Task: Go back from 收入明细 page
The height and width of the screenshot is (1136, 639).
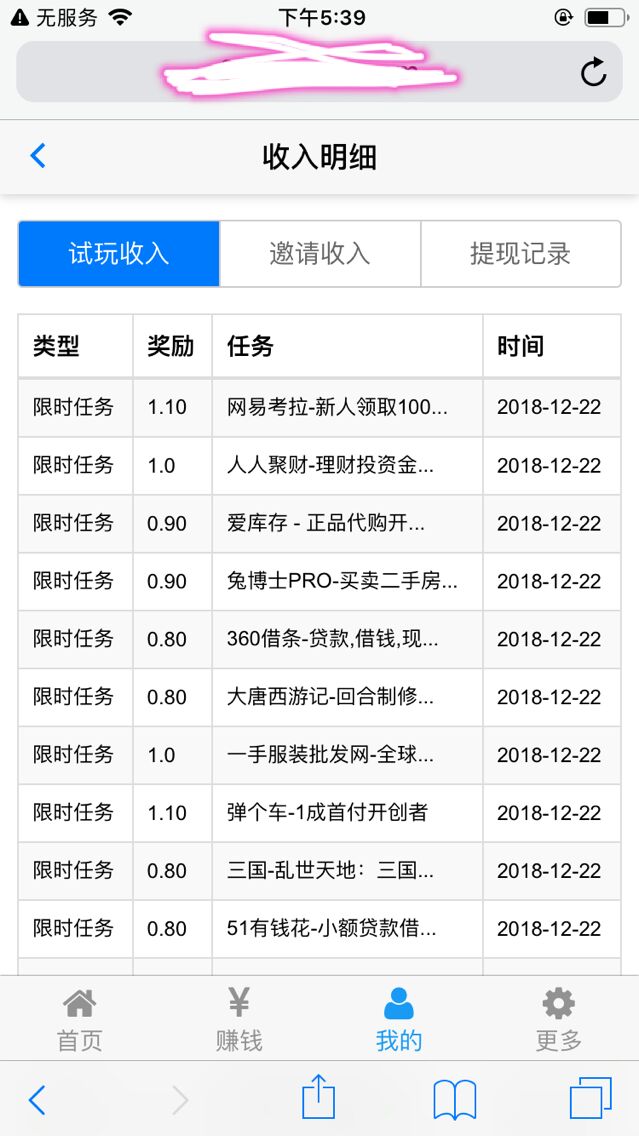Action: click(38, 156)
